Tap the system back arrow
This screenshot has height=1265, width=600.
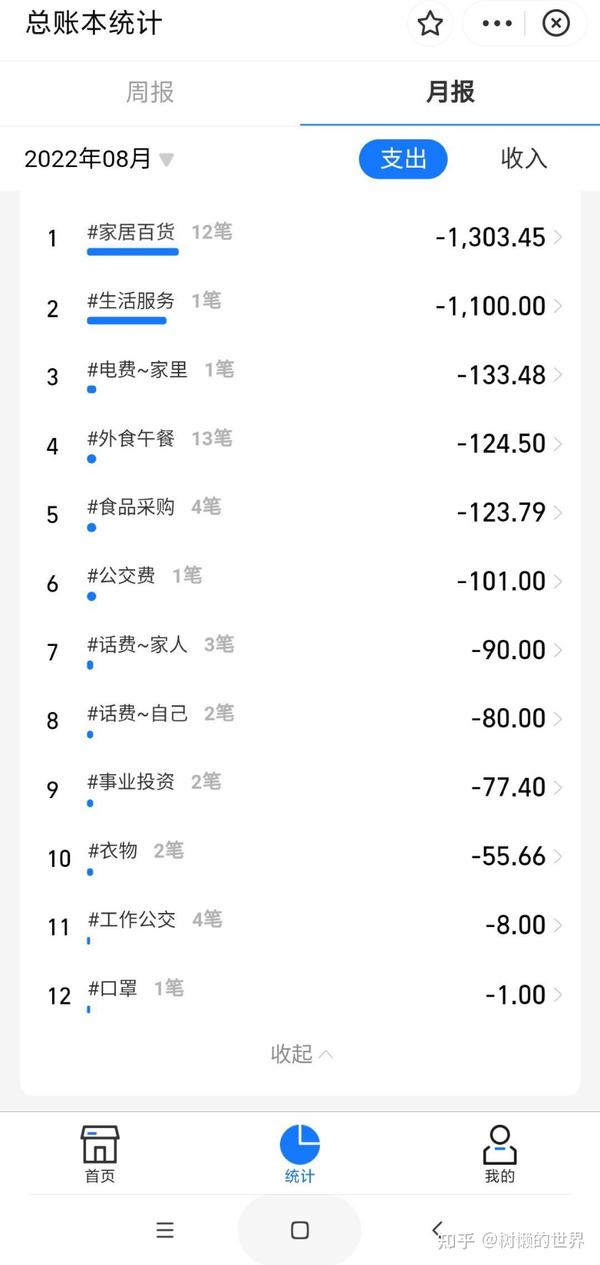(437, 1229)
